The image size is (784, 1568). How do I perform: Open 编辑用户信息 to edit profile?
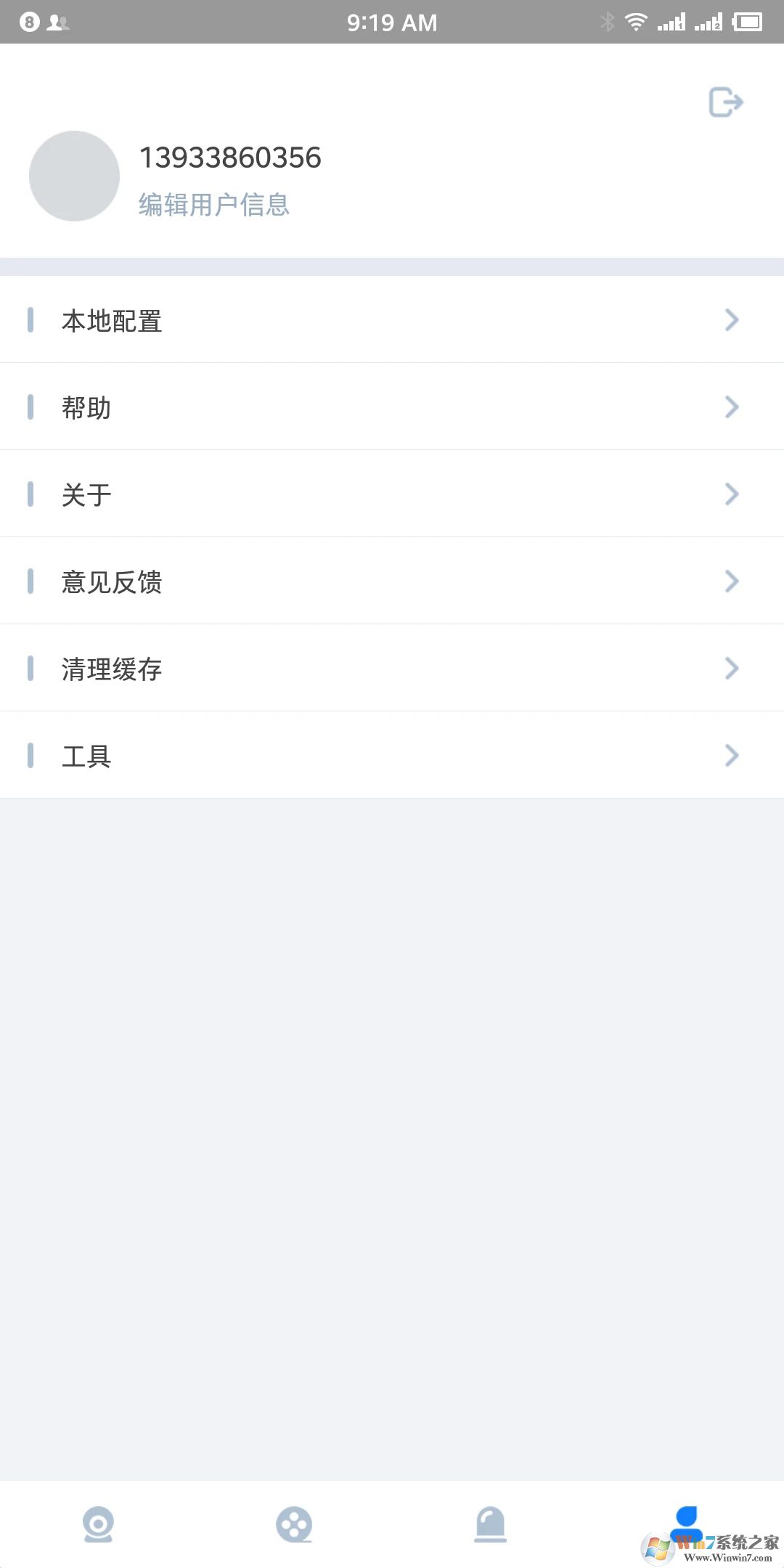[x=213, y=205]
